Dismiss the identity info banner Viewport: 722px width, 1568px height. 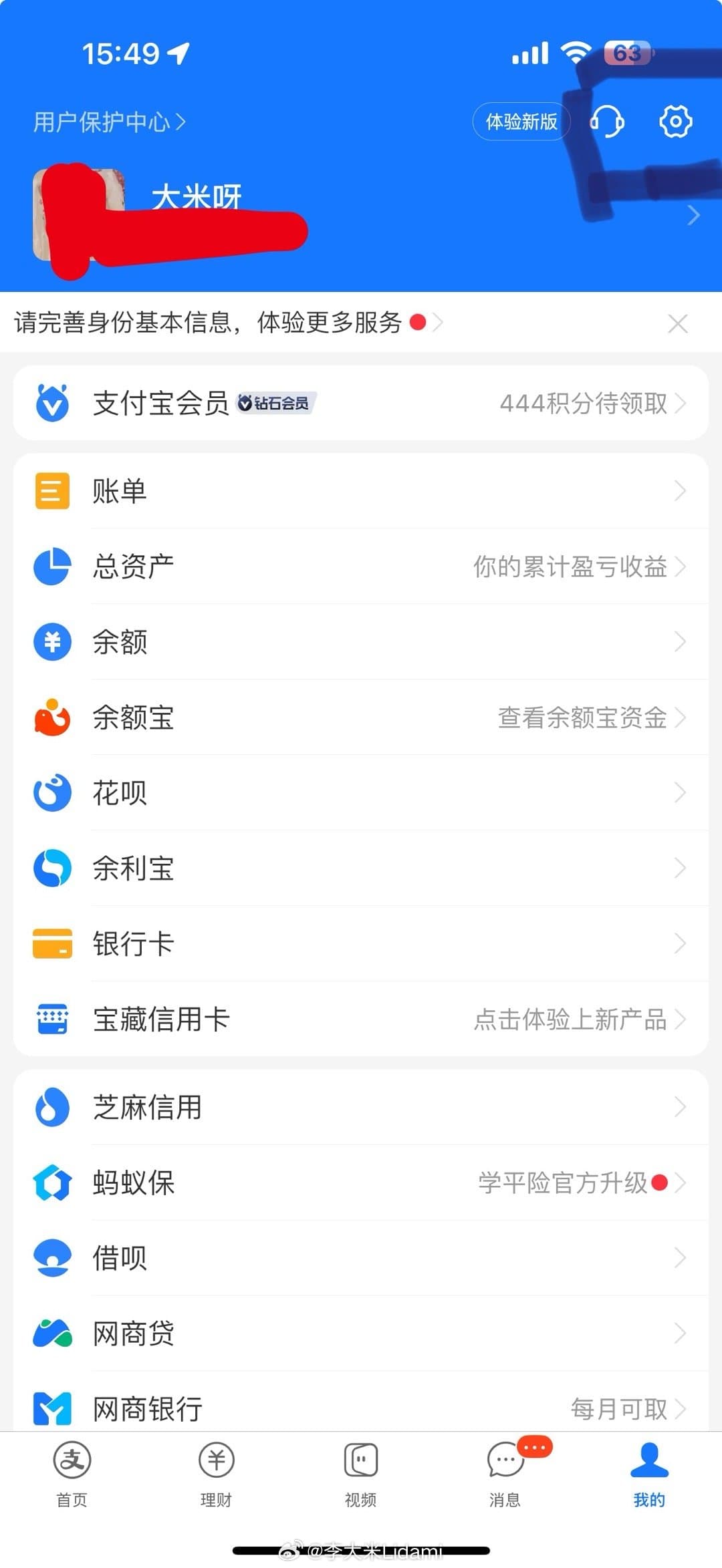(677, 324)
